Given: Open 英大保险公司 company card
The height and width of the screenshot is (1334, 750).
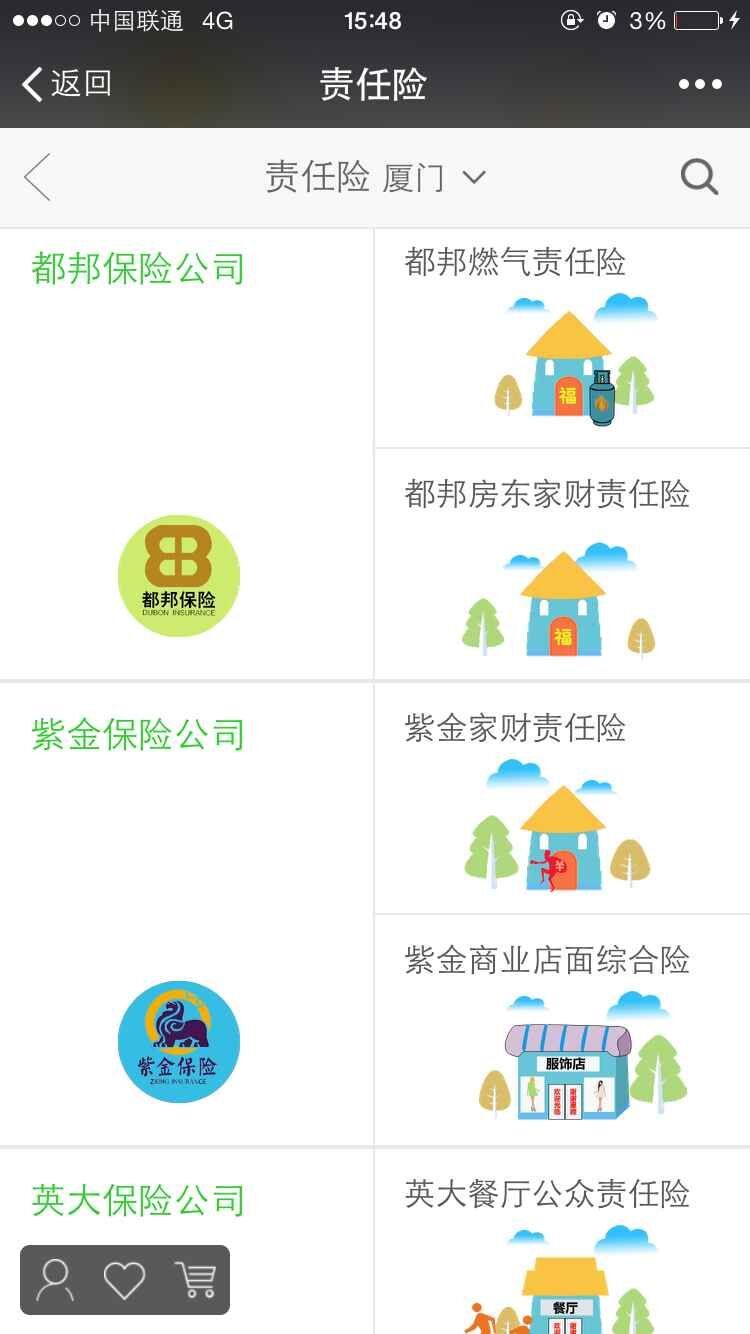Looking at the screenshot, I should (138, 1200).
